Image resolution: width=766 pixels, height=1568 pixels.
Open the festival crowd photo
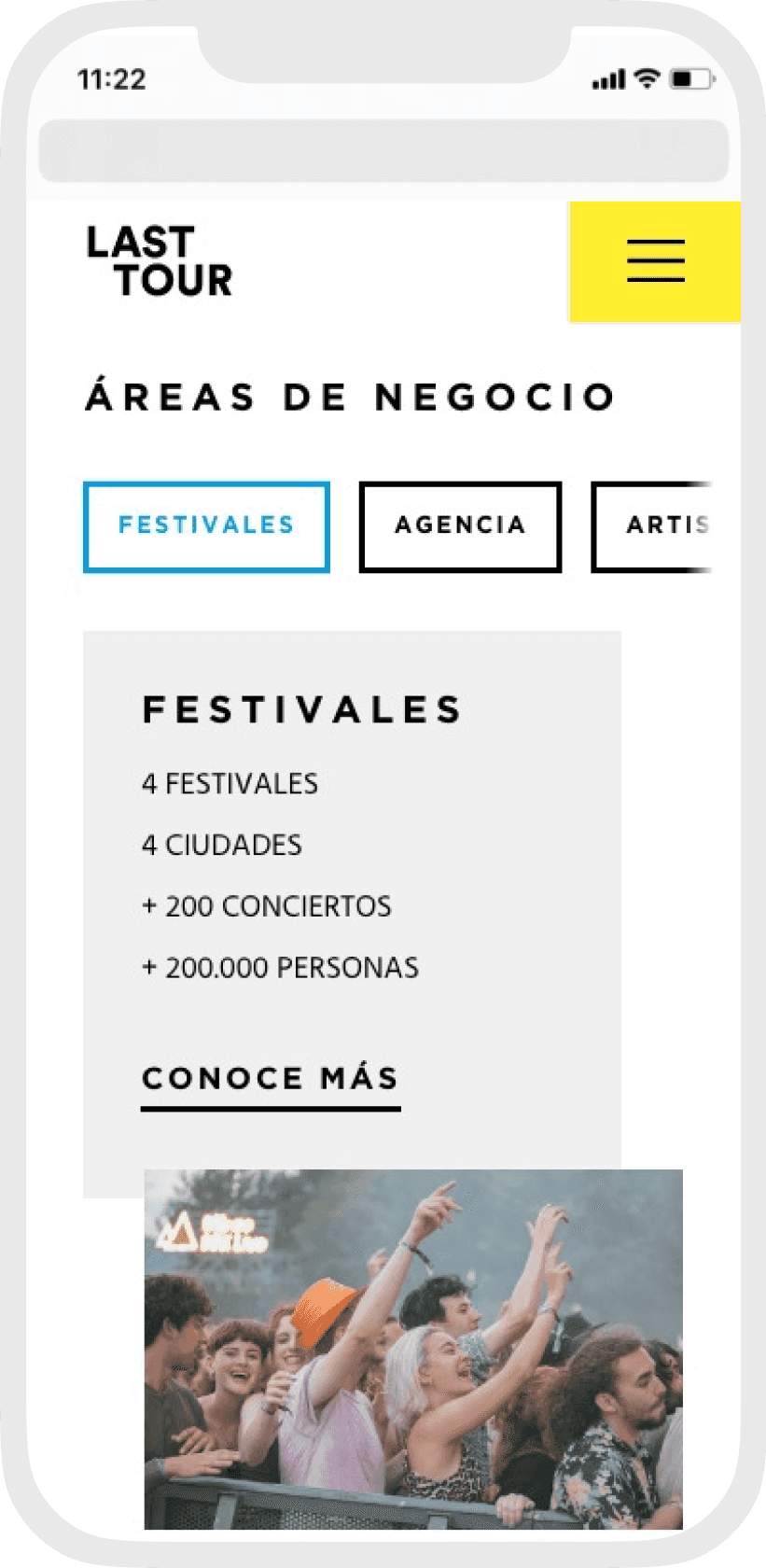tap(413, 1350)
